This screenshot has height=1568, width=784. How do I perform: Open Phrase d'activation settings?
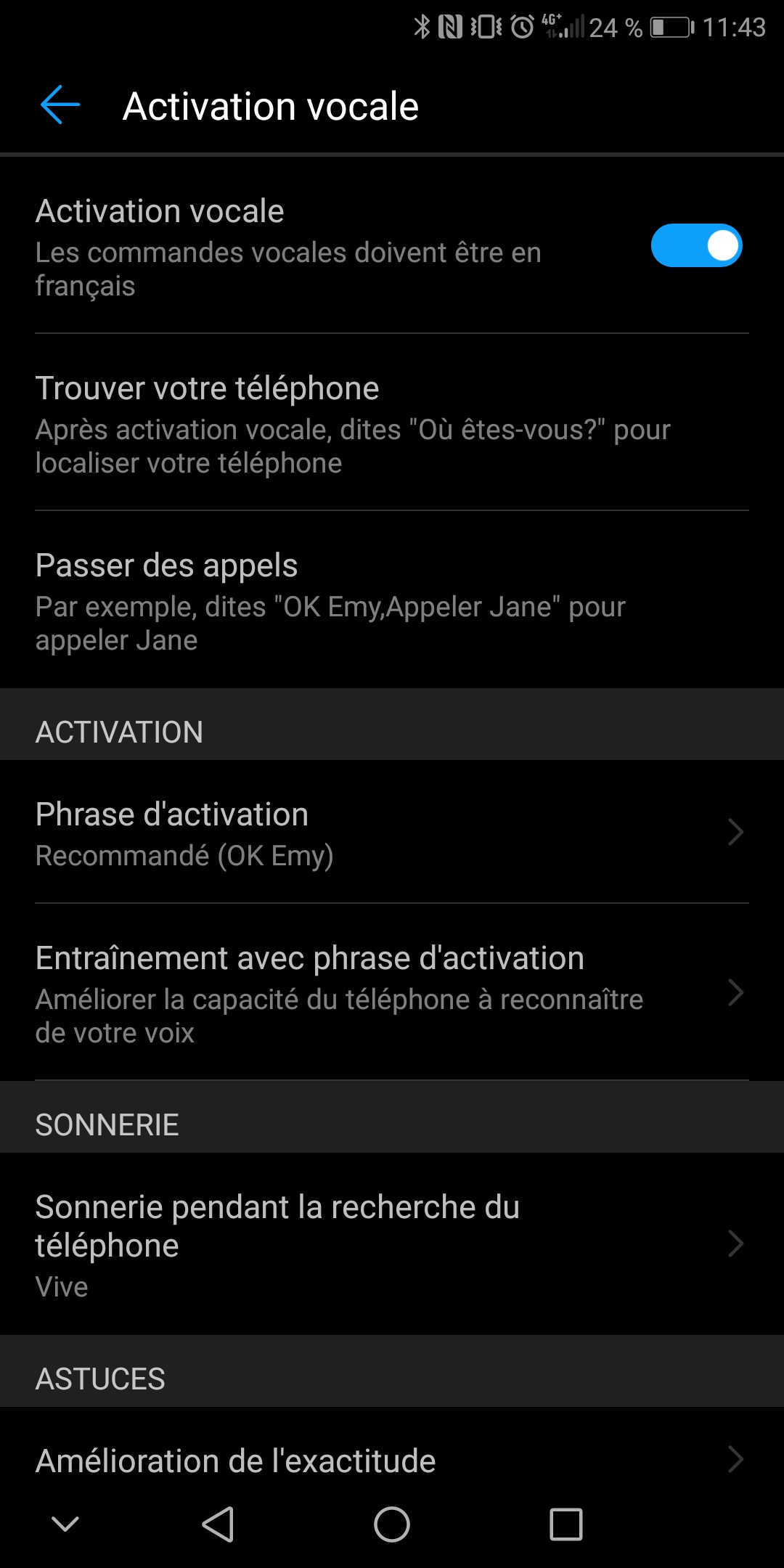click(392, 833)
